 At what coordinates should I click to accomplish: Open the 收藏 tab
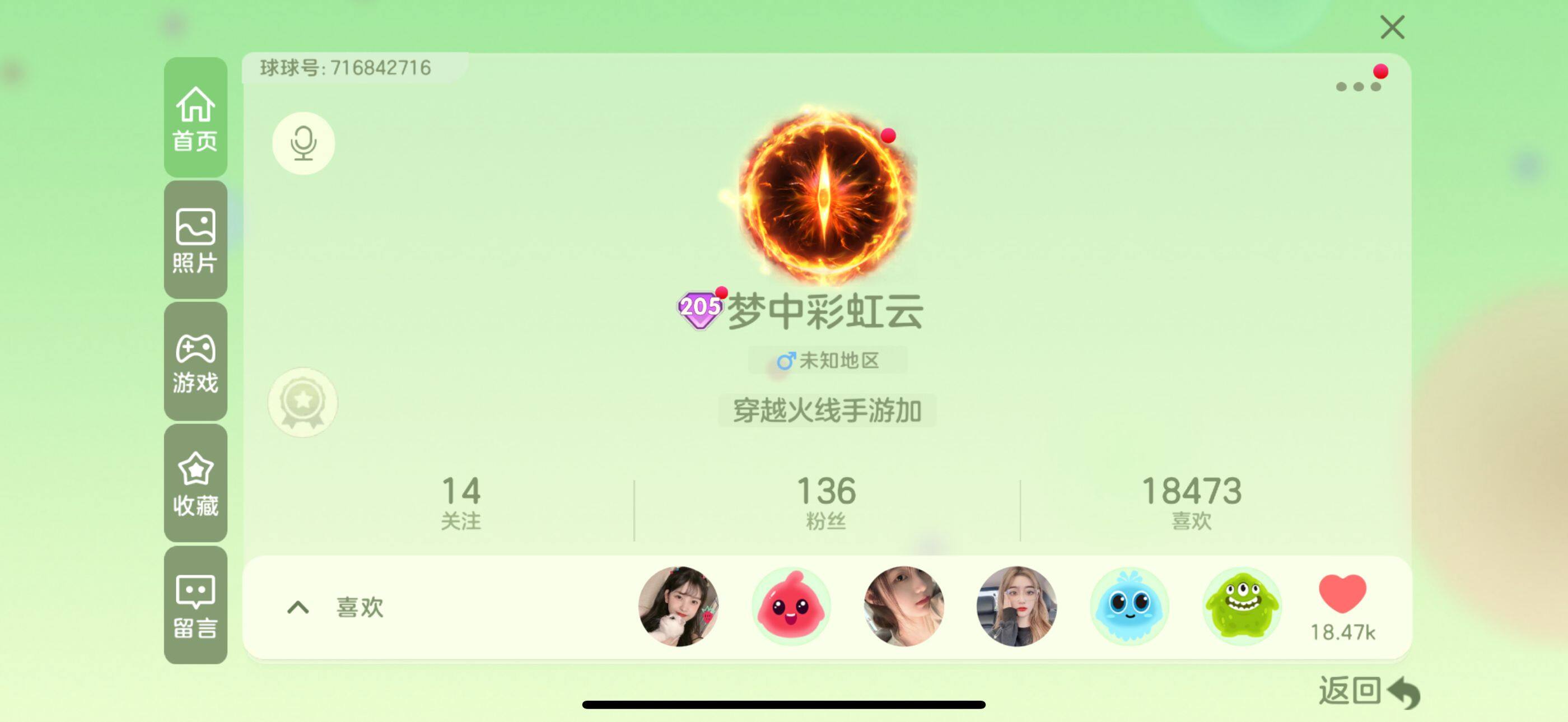[x=195, y=483]
